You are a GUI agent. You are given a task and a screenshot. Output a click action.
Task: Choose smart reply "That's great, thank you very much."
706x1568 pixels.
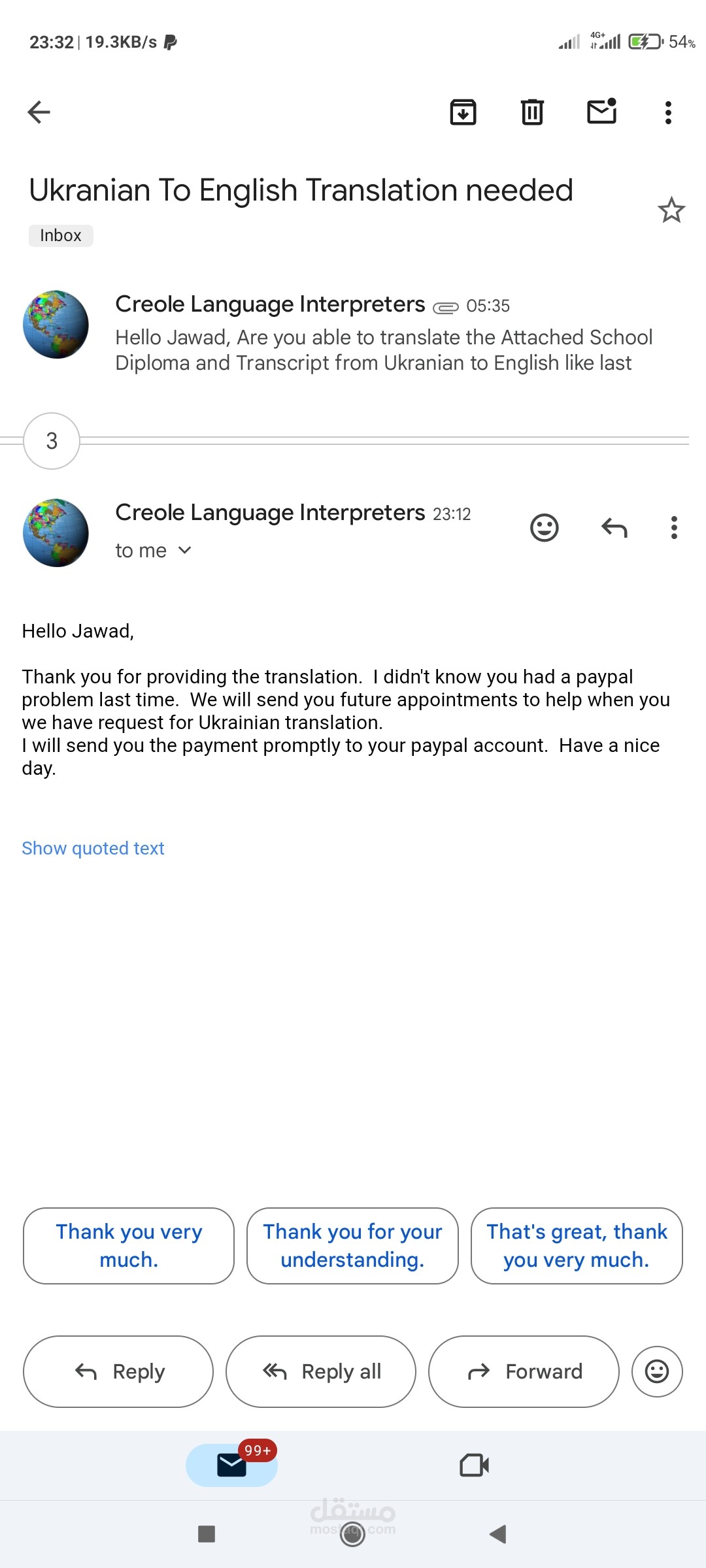click(x=577, y=1246)
